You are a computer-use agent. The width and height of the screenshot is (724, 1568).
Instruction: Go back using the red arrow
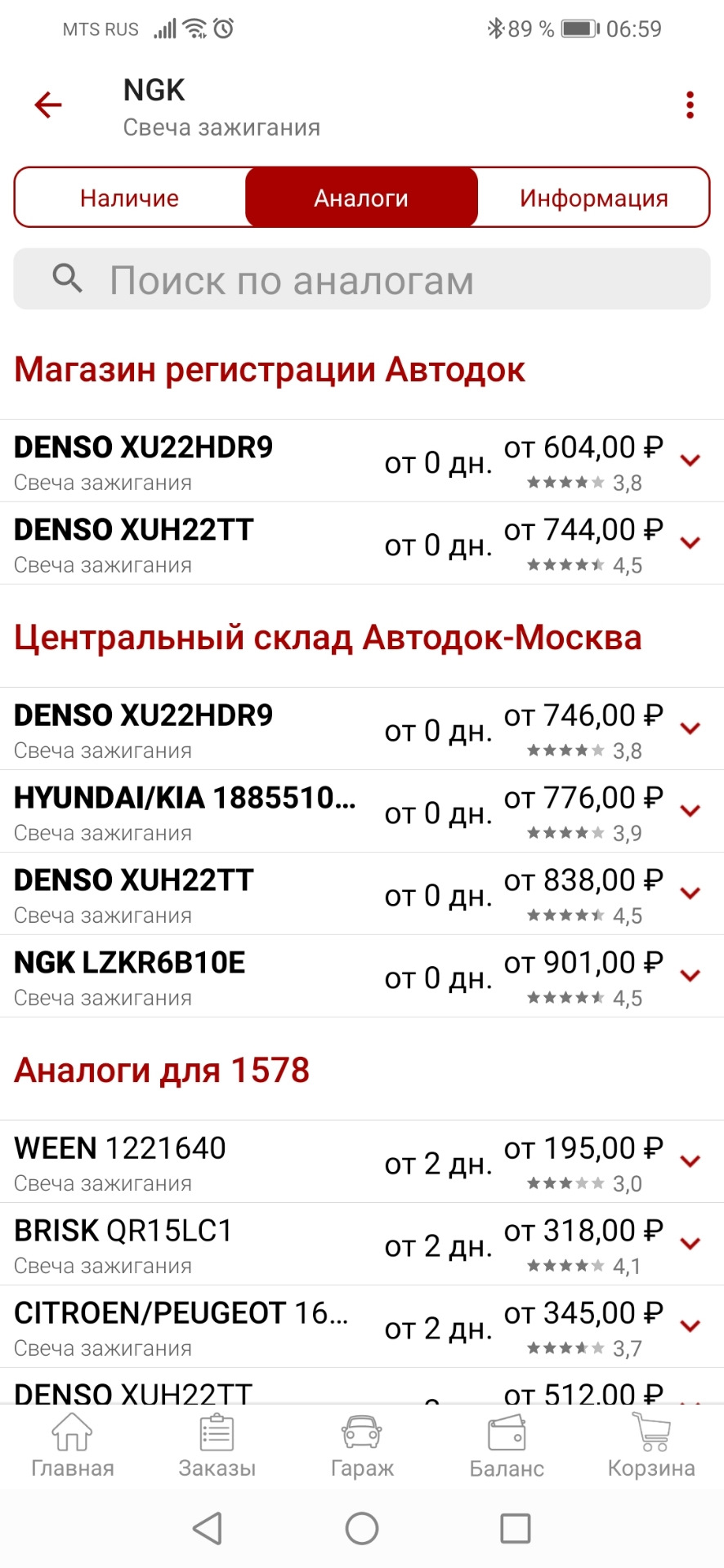pyautogui.click(x=48, y=105)
